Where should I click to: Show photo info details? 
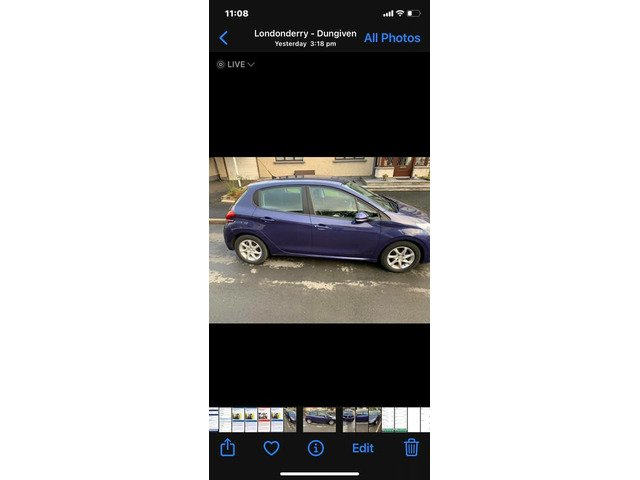[x=316, y=448]
